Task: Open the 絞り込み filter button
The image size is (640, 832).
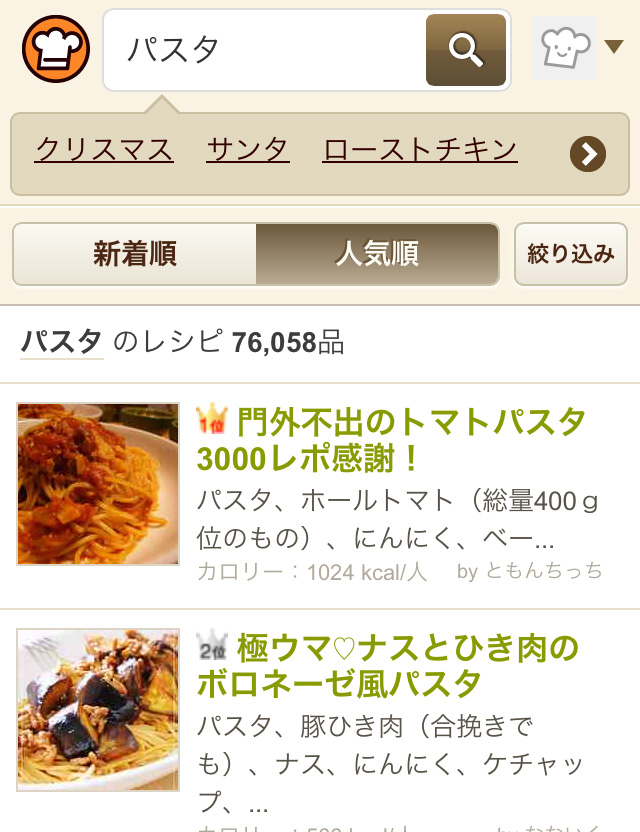Action: 571,254
